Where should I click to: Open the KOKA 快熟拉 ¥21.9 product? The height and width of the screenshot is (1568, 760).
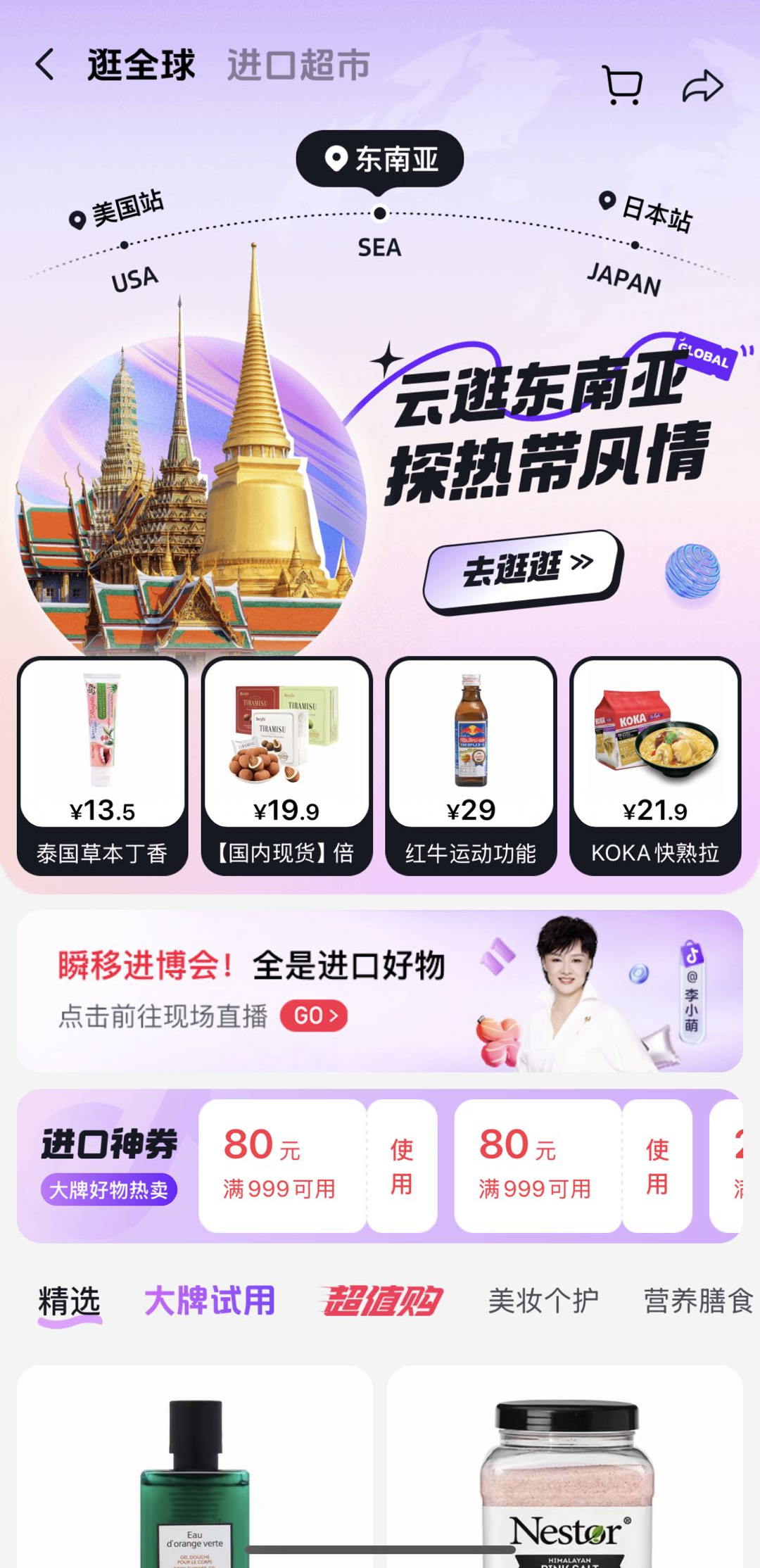(655, 766)
